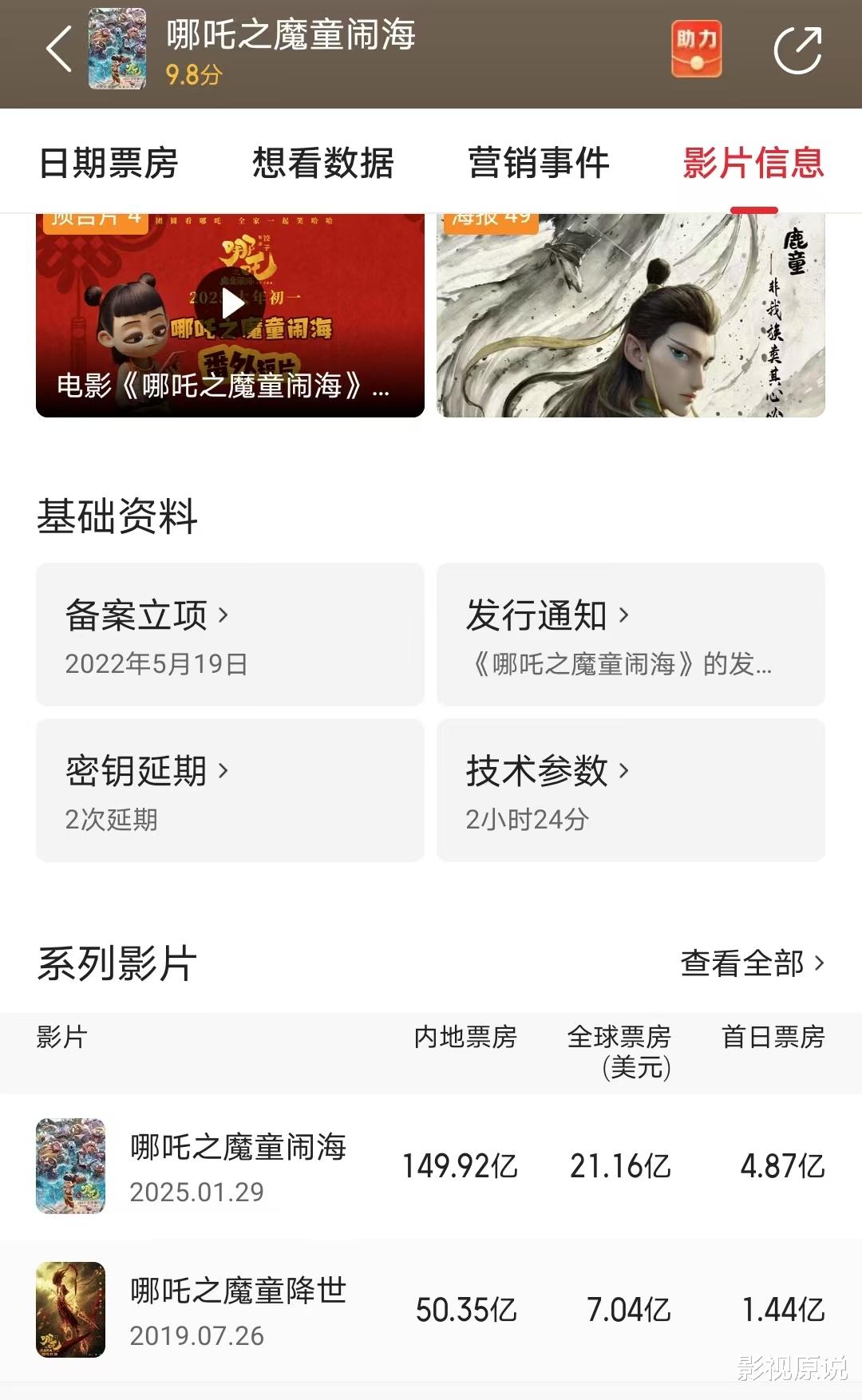Open the 发行通知 card
Screen dimensions: 862x1400
click(631, 635)
